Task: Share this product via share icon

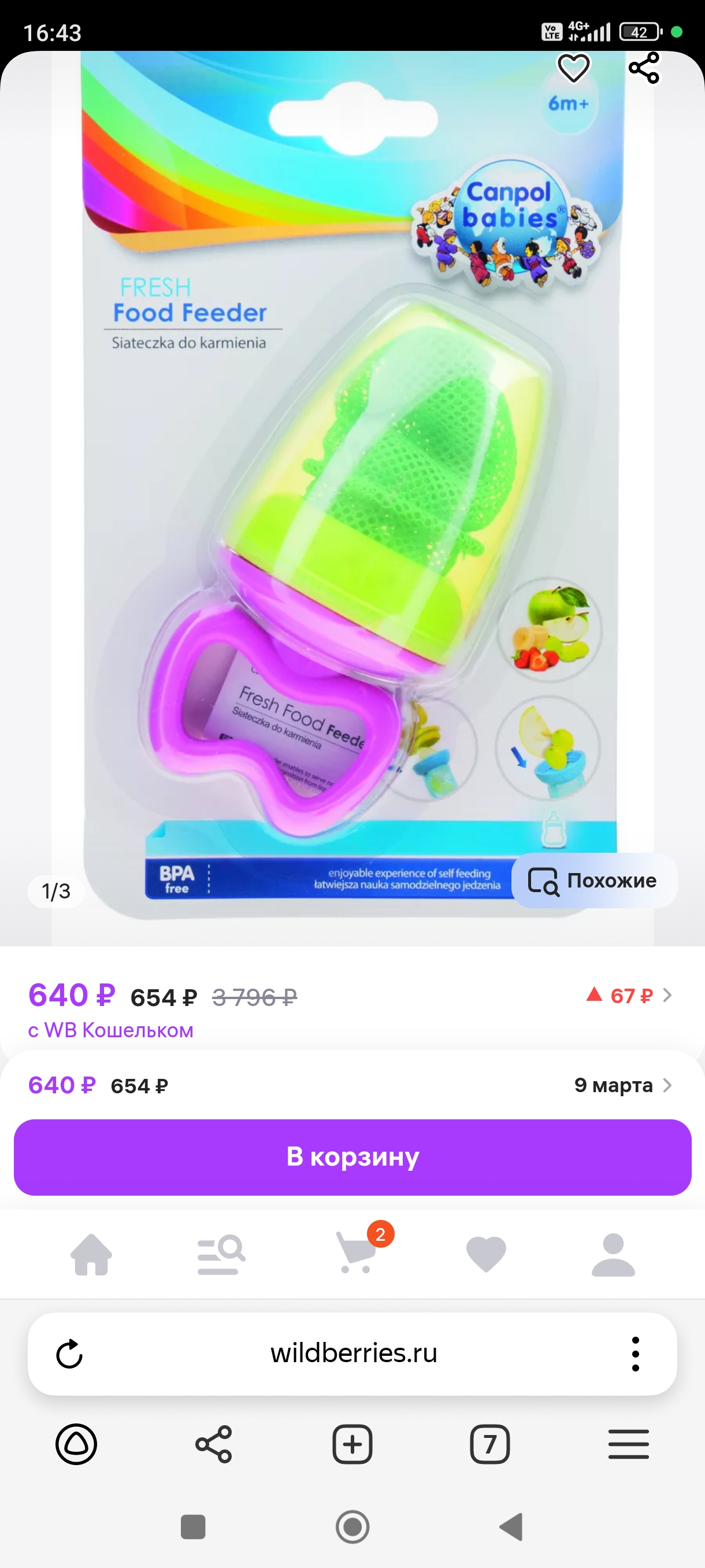Action: 644,68
